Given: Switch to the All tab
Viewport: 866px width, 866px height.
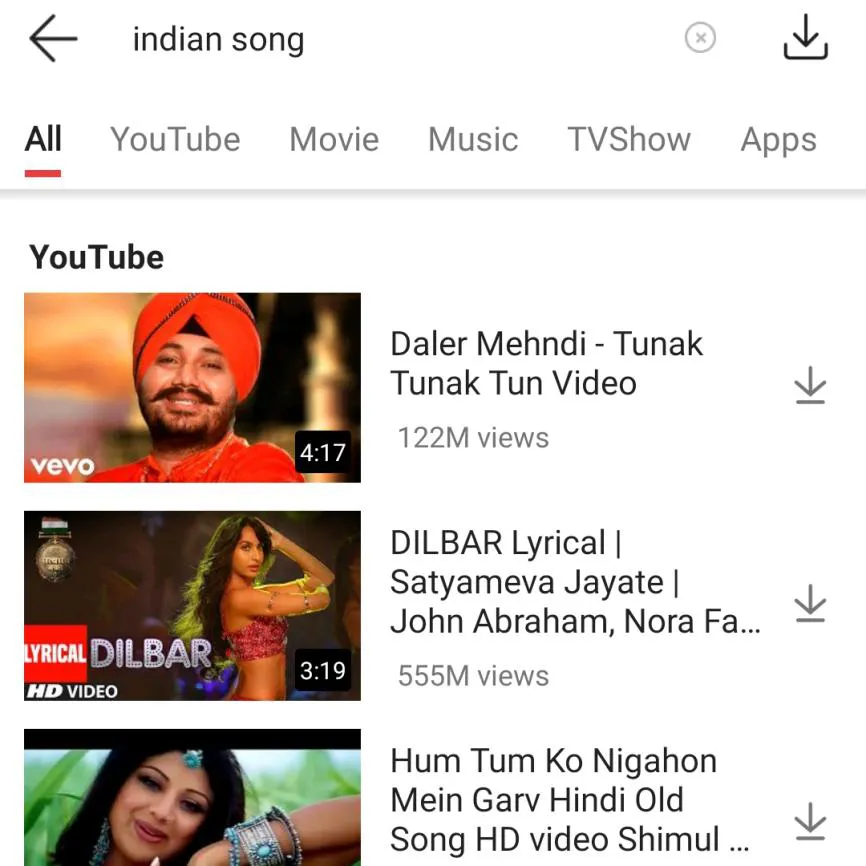Looking at the screenshot, I should pyautogui.click(x=43, y=139).
